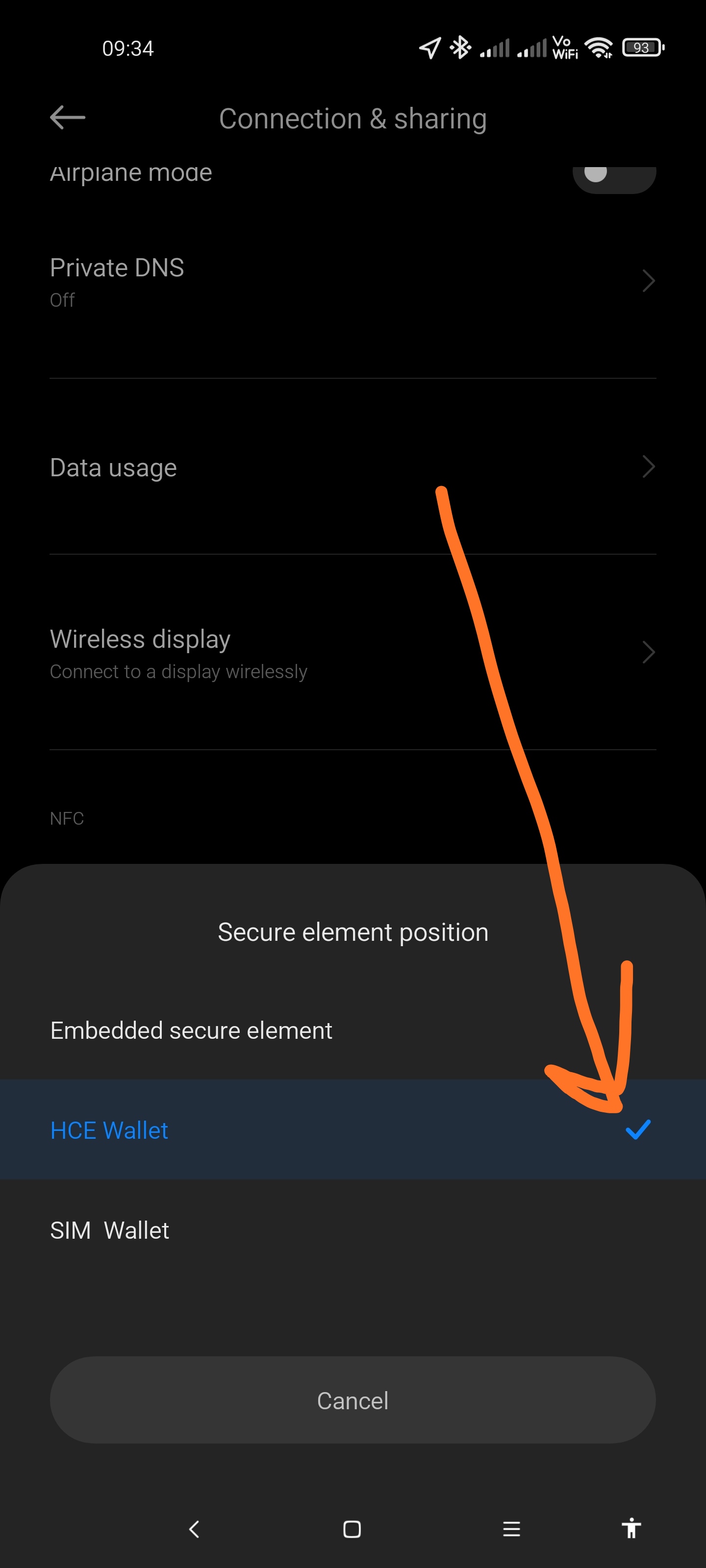
Task: Tap the system back navigation button
Action: (194, 1528)
